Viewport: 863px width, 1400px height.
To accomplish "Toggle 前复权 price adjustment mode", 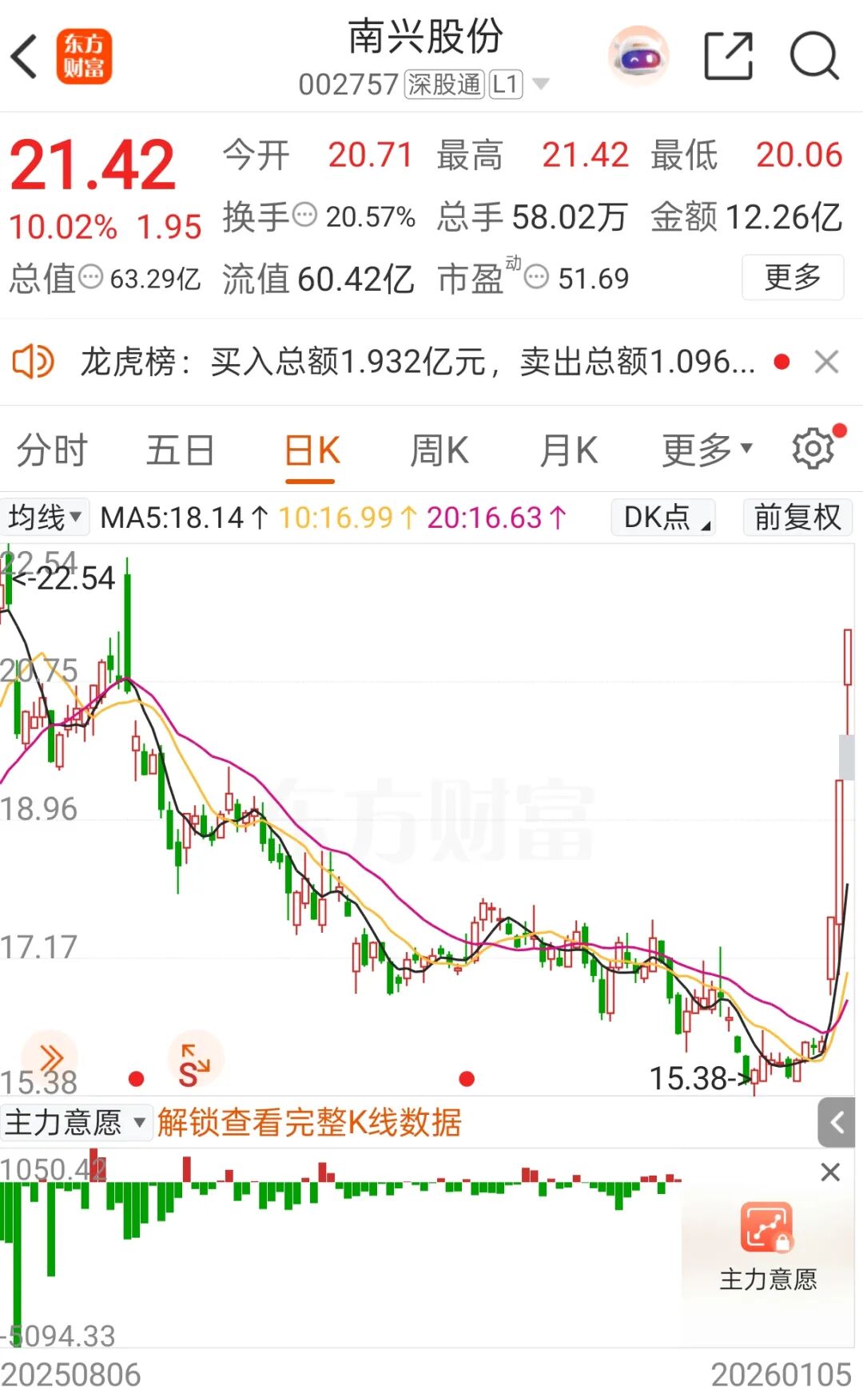I will pyautogui.click(x=797, y=518).
